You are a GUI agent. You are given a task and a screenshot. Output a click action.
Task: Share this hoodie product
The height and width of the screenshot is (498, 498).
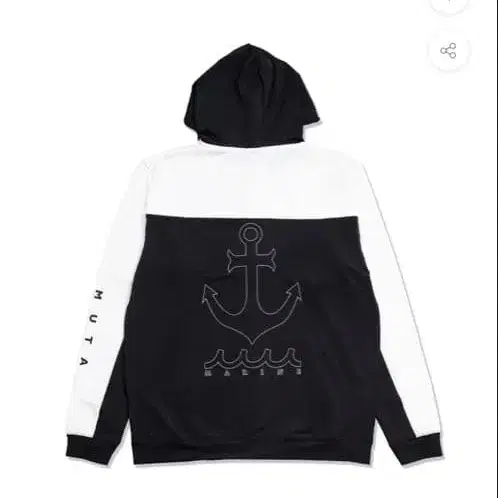[x=448, y=51]
